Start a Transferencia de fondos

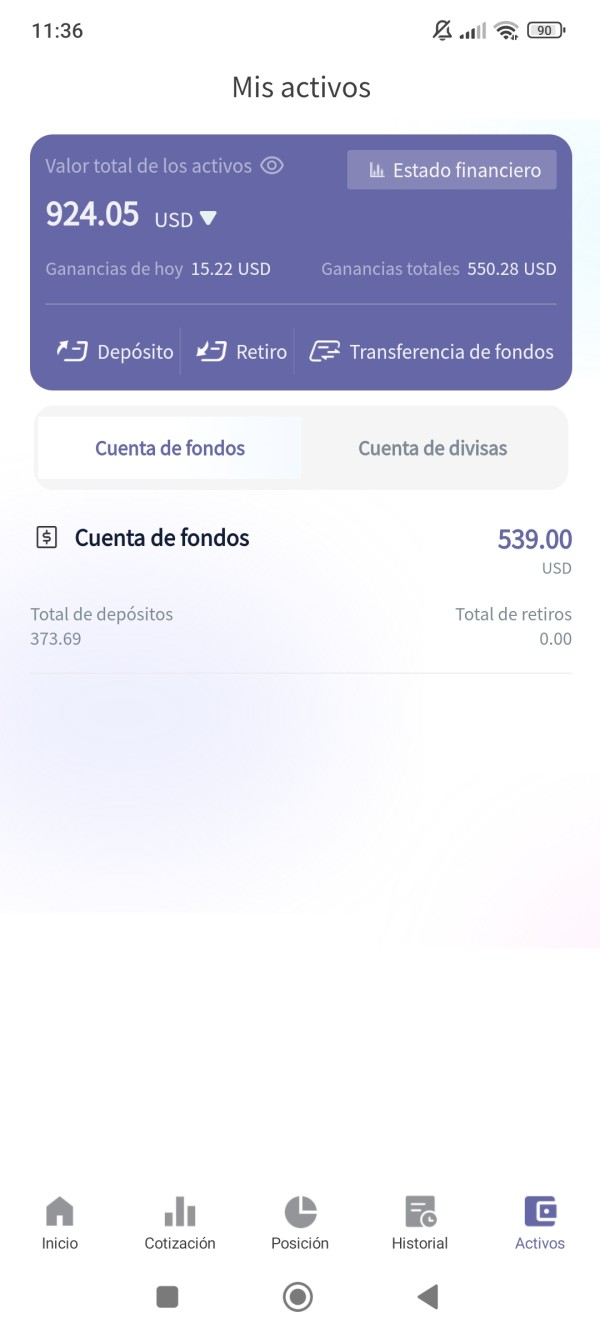coord(431,351)
